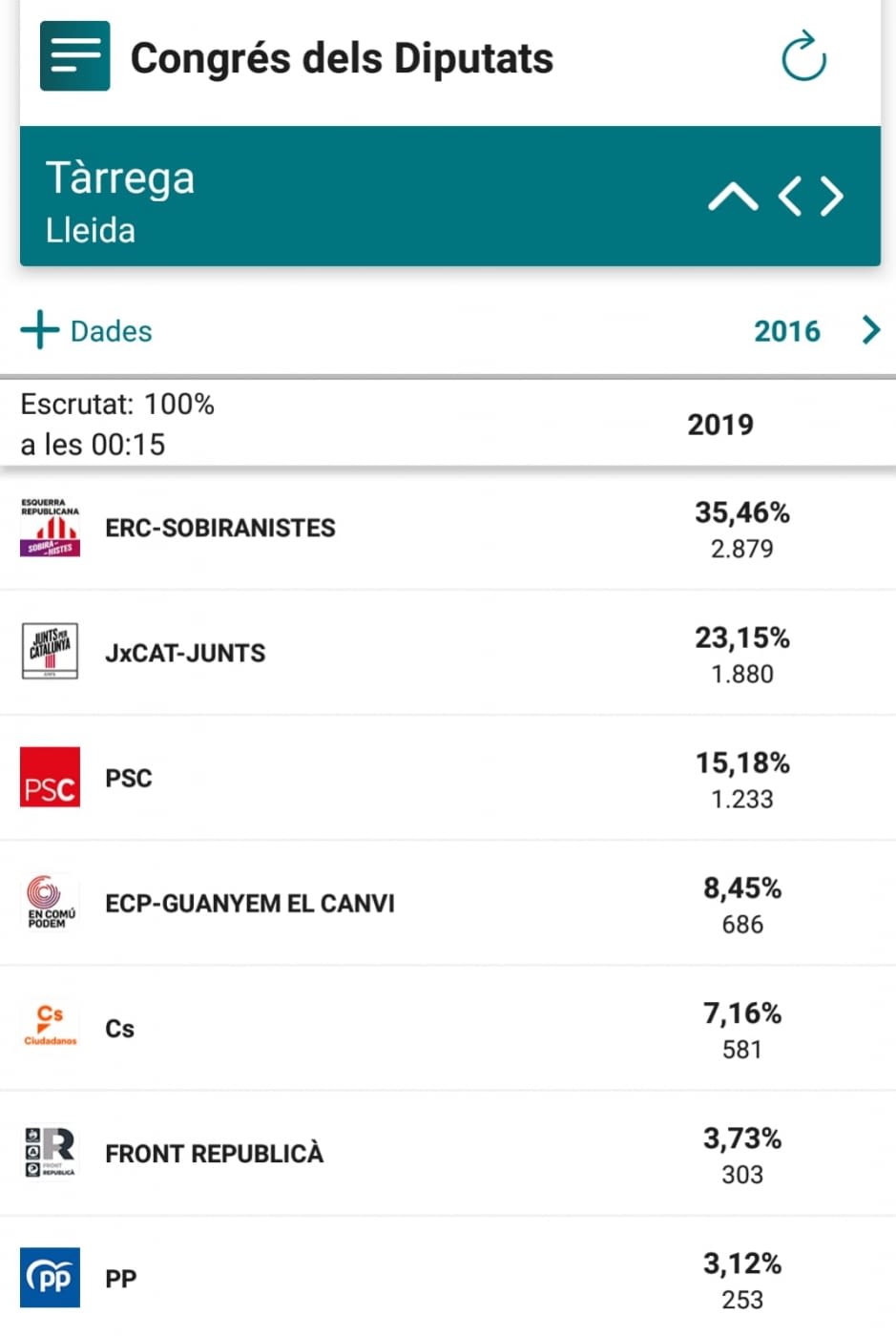Viewport: 896px width, 1336px height.
Task: Show the previous municipality
Action: pyautogui.click(x=790, y=197)
